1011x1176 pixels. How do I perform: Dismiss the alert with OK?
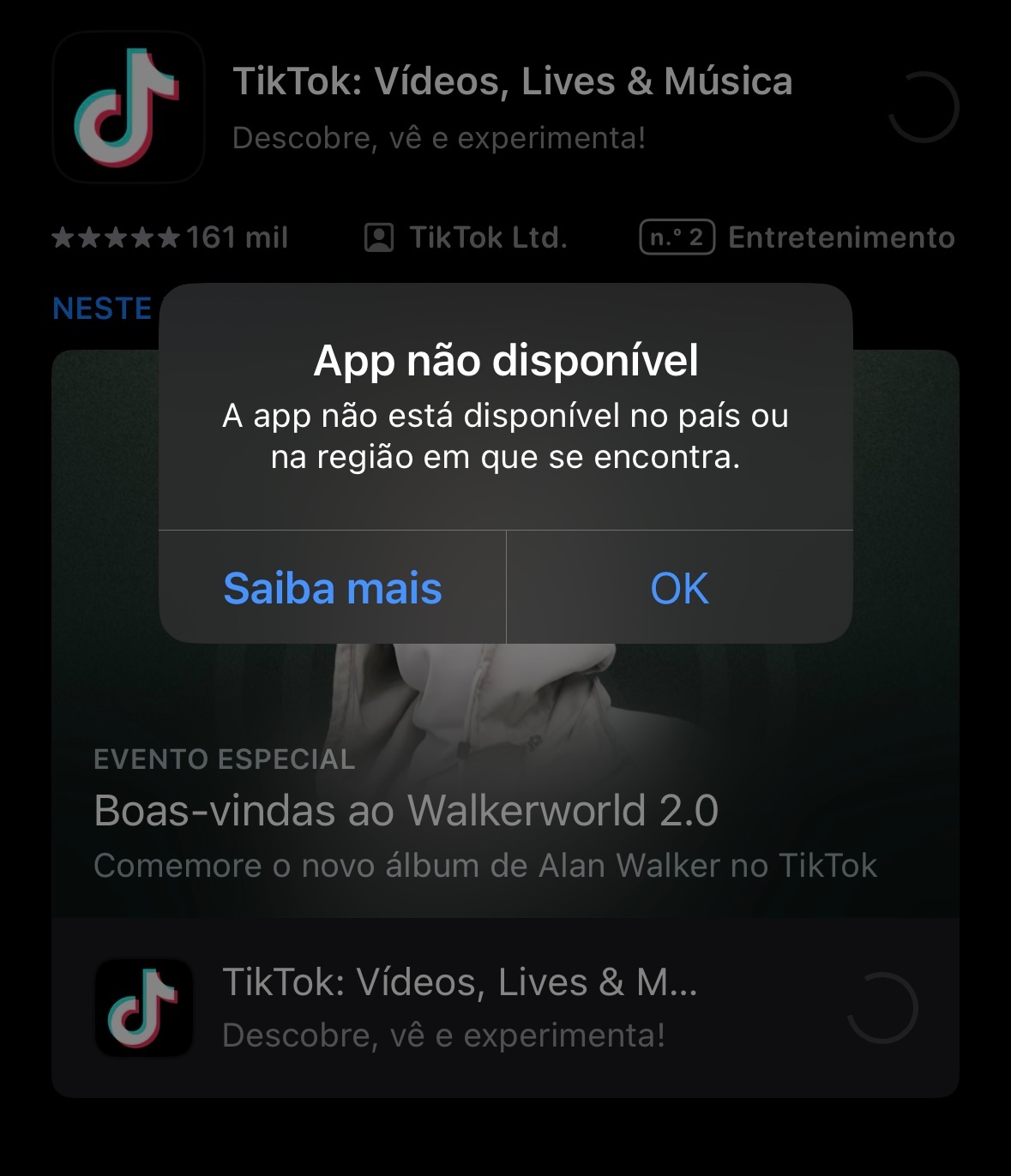pyautogui.click(x=679, y=588)
